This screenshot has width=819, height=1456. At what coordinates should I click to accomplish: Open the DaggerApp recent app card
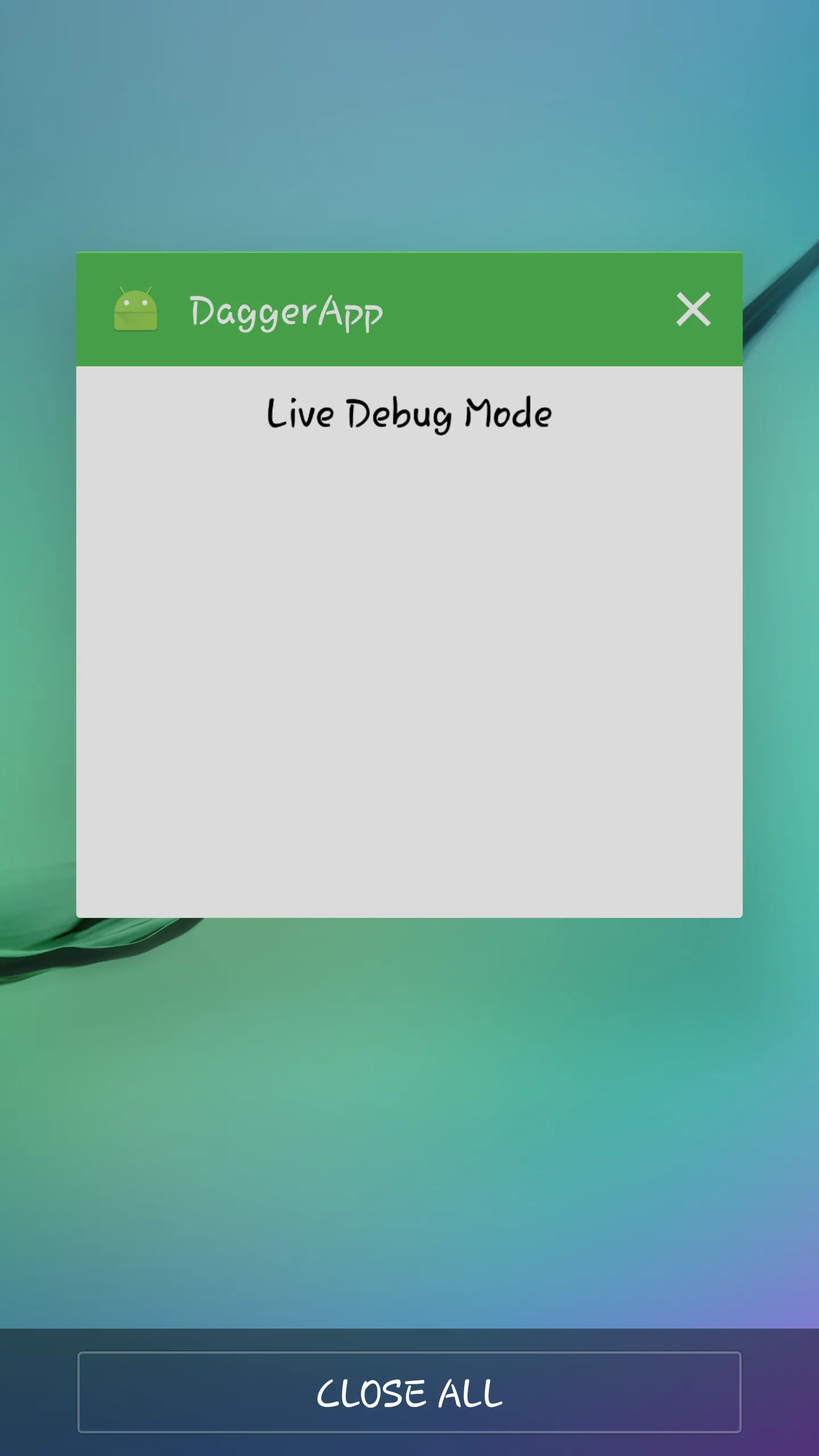coord(409,640)
